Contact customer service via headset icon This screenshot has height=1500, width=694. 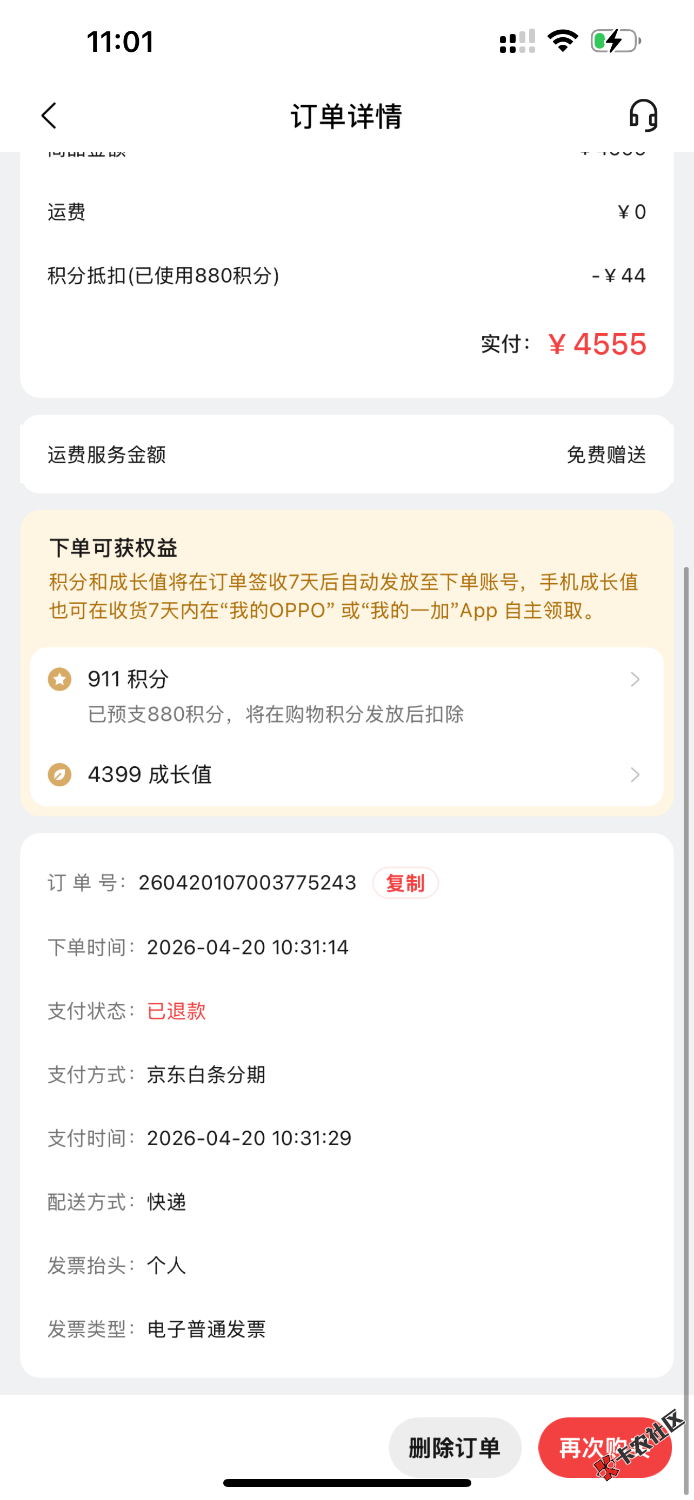pyautogui.click(x=643, y=116)
